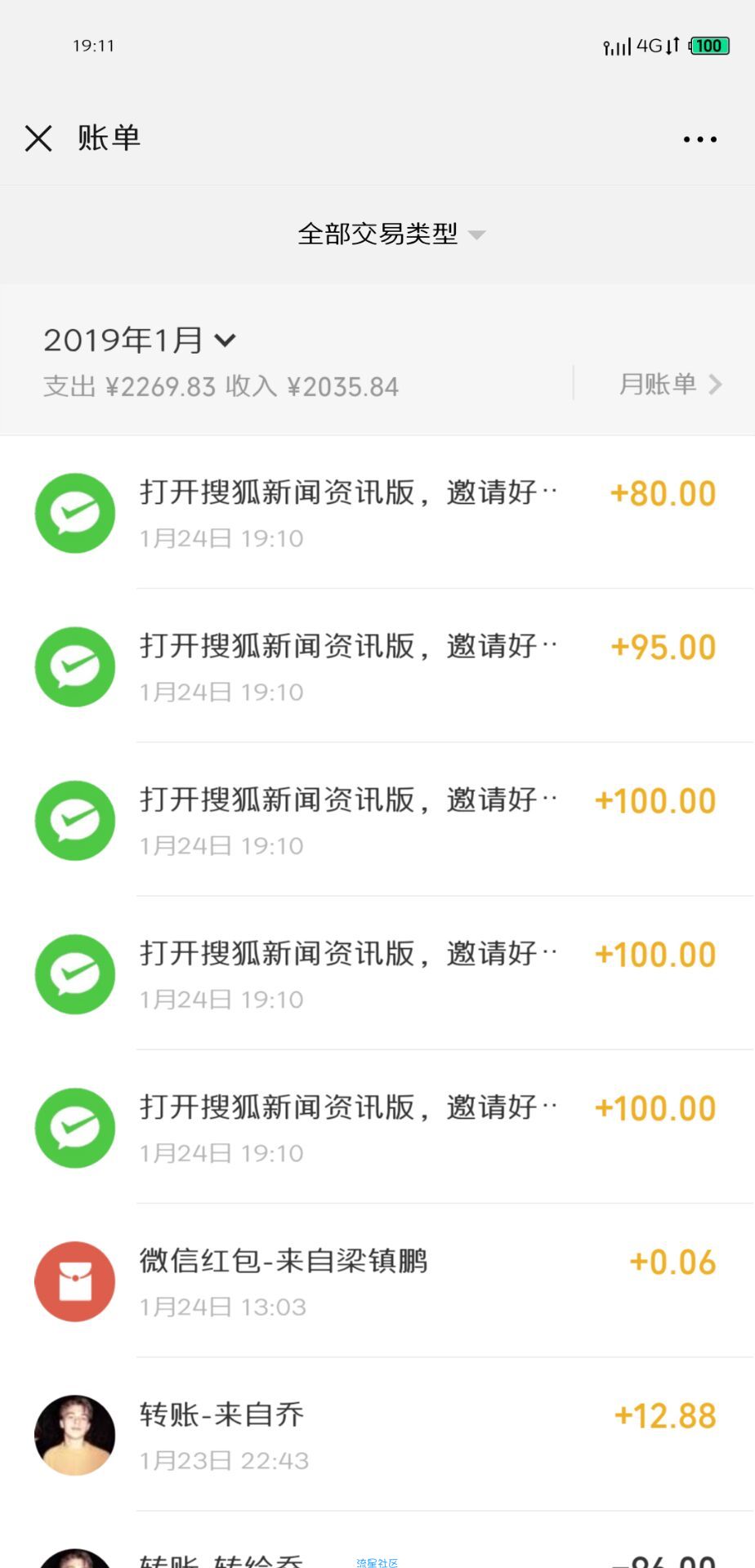
Task: Close the 账单 page
Action: click(38, 138)
